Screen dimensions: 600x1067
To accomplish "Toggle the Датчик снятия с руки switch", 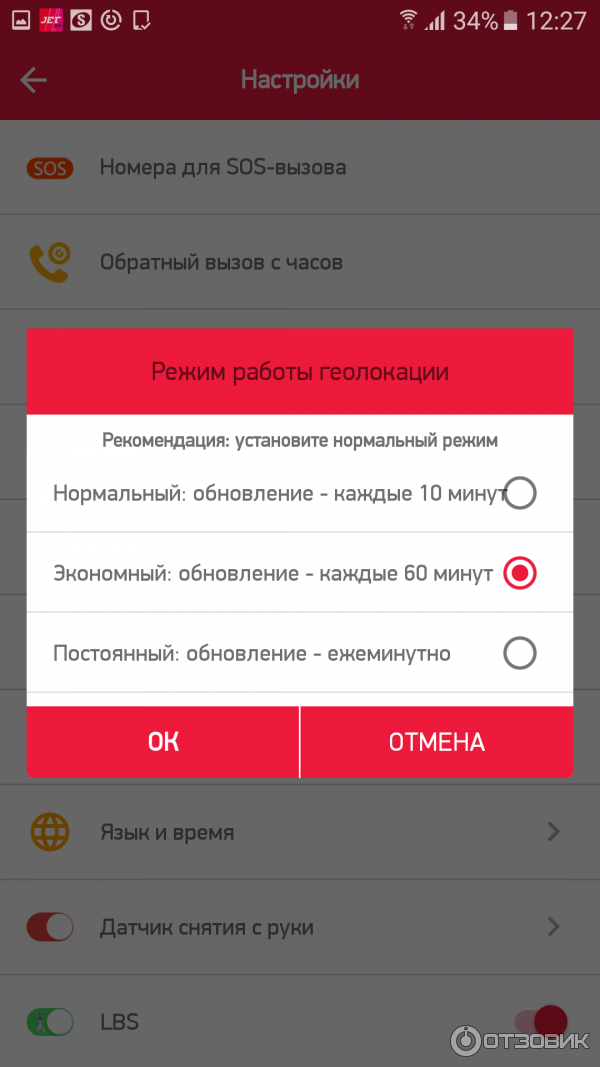I will tap(50, 927).
